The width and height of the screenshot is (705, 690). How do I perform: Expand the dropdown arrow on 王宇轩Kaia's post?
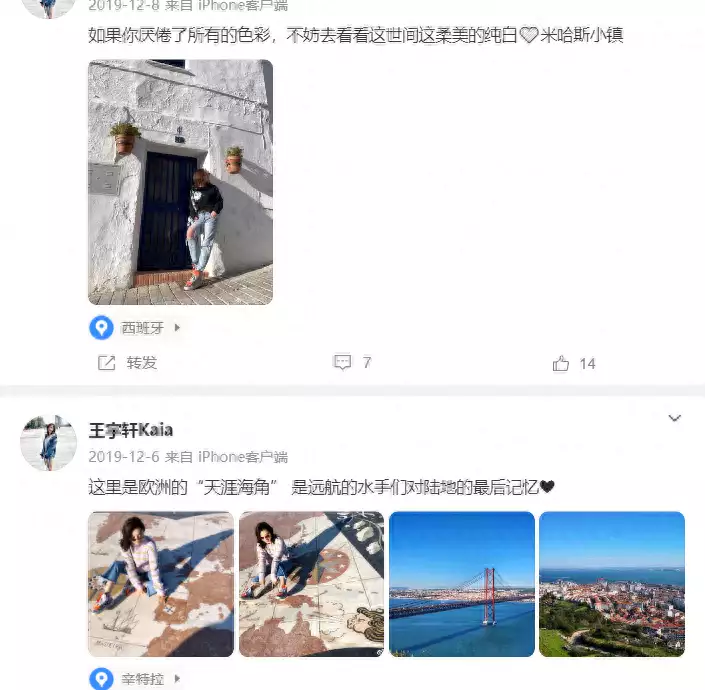pos(674,418)
